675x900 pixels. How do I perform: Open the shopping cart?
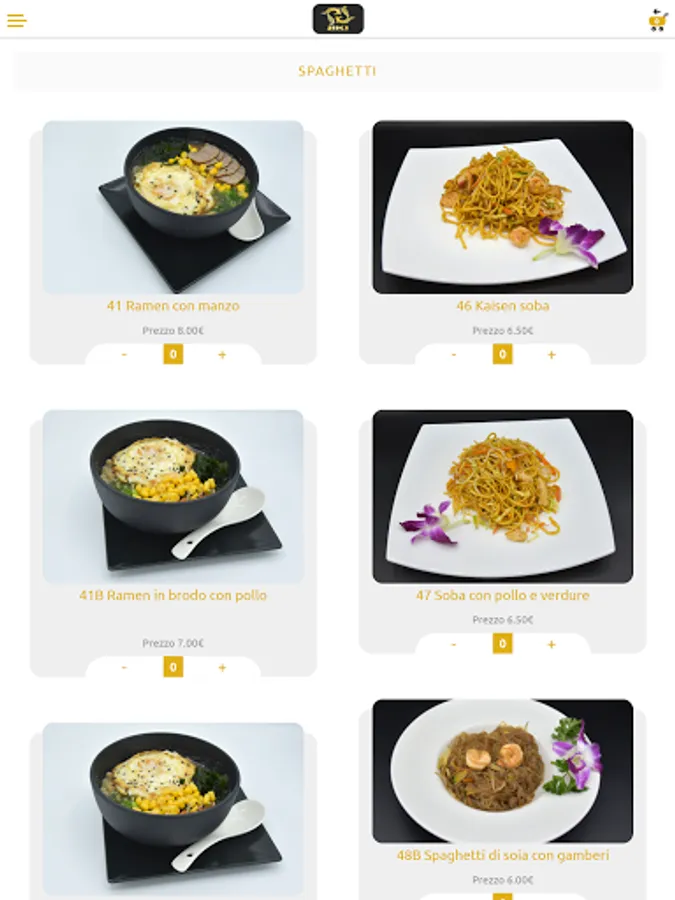click(657, 21)
